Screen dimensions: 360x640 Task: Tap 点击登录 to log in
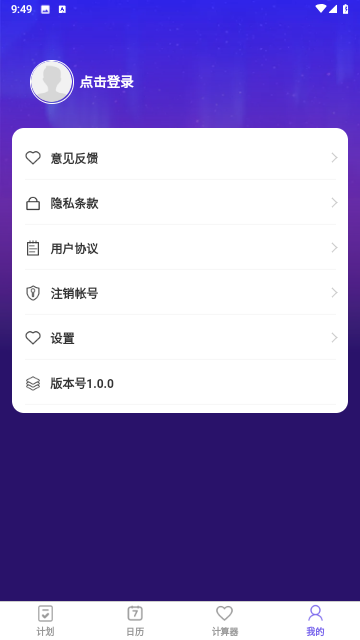107,82
